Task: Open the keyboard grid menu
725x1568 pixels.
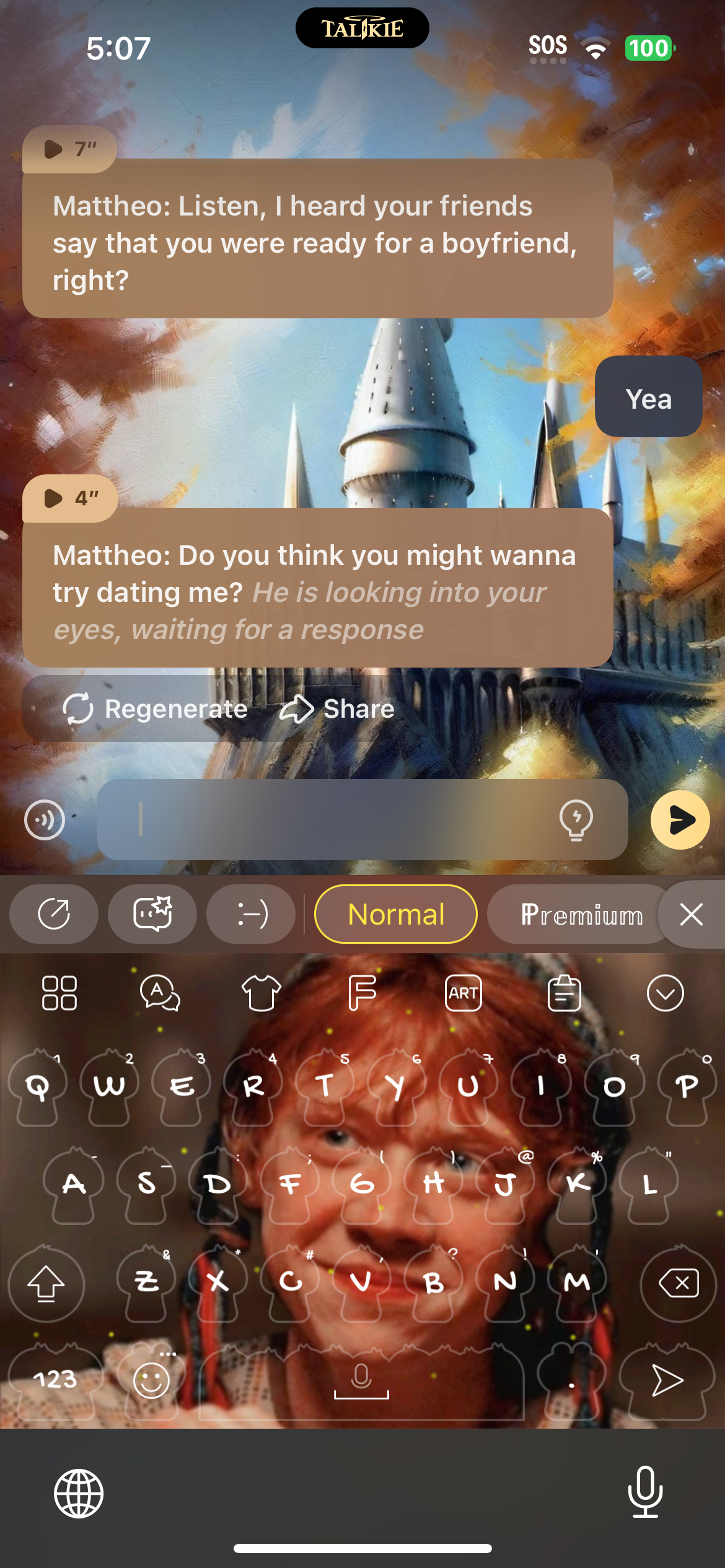Action: point(59,993)
